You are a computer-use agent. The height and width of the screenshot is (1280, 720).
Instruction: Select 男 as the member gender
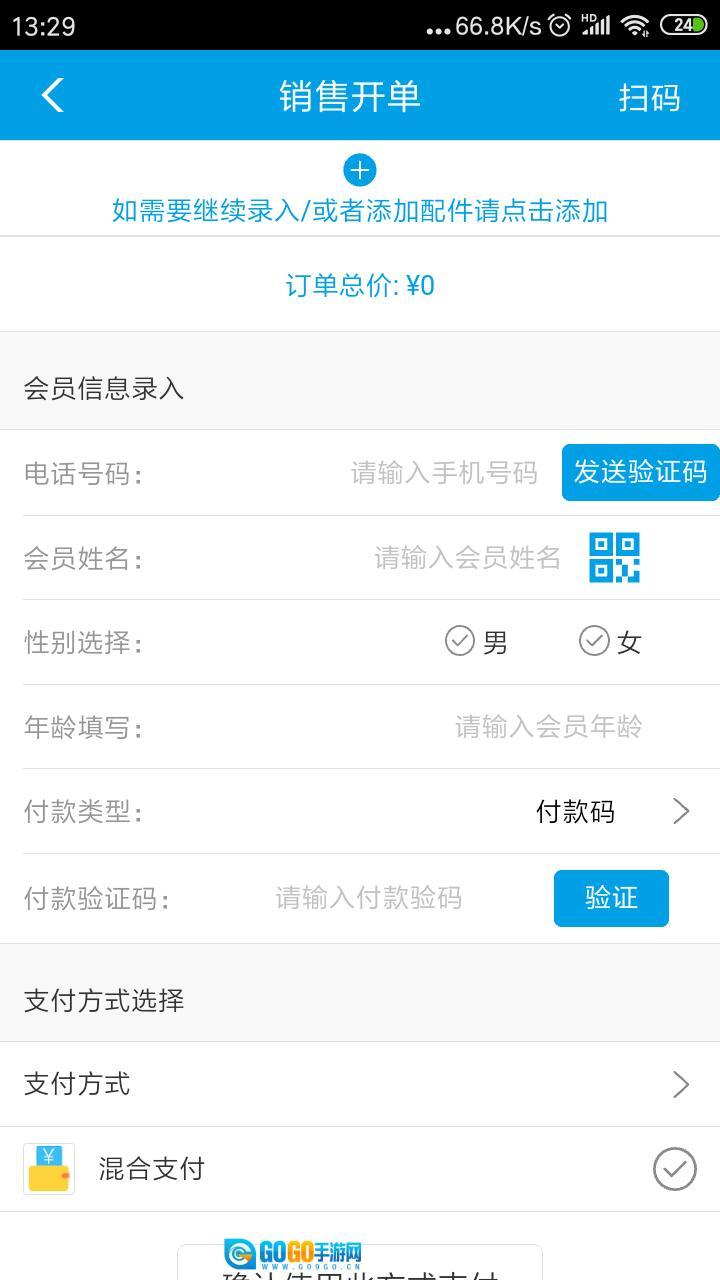tap(478, 643)
